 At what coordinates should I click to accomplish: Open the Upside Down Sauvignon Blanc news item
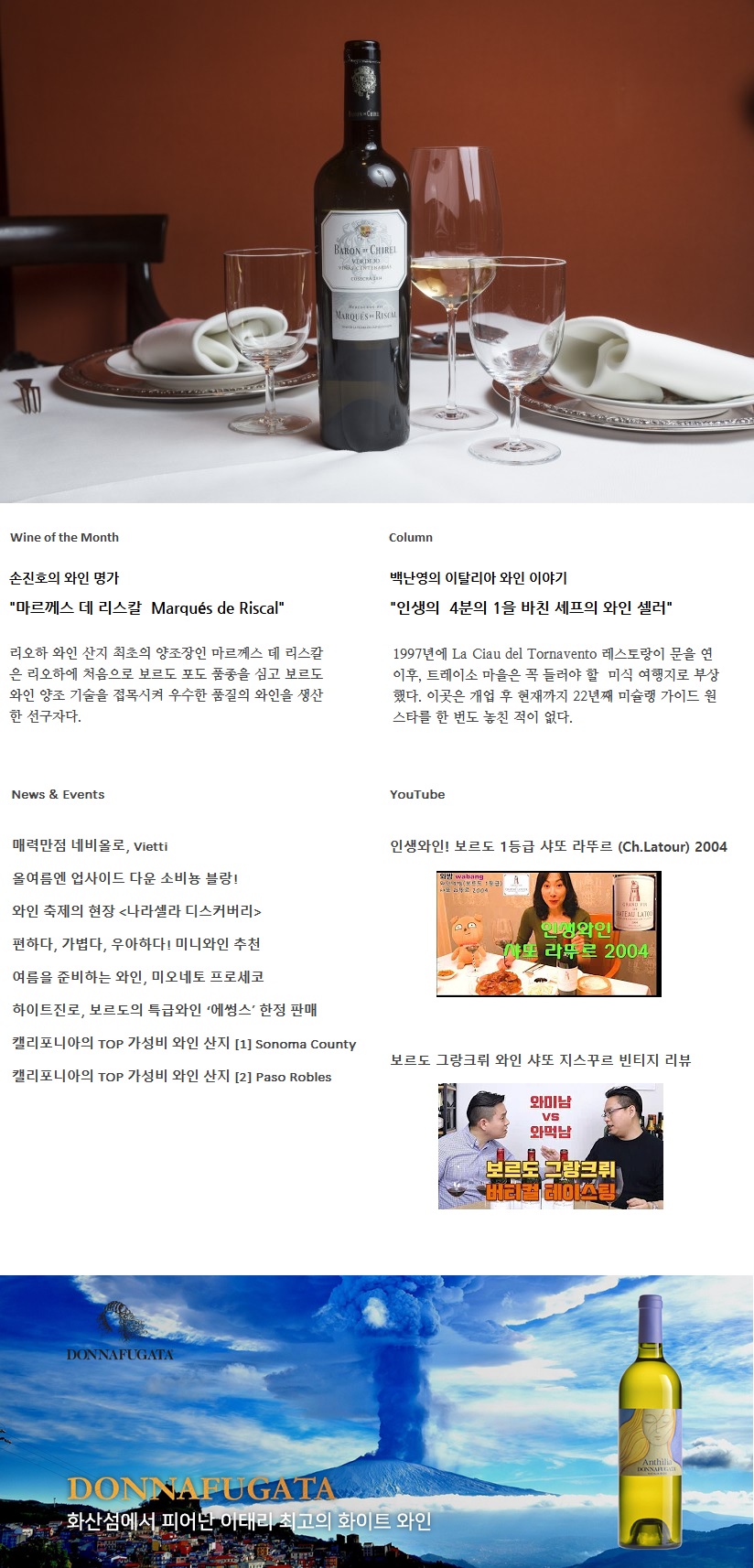(x=124, y=879)
